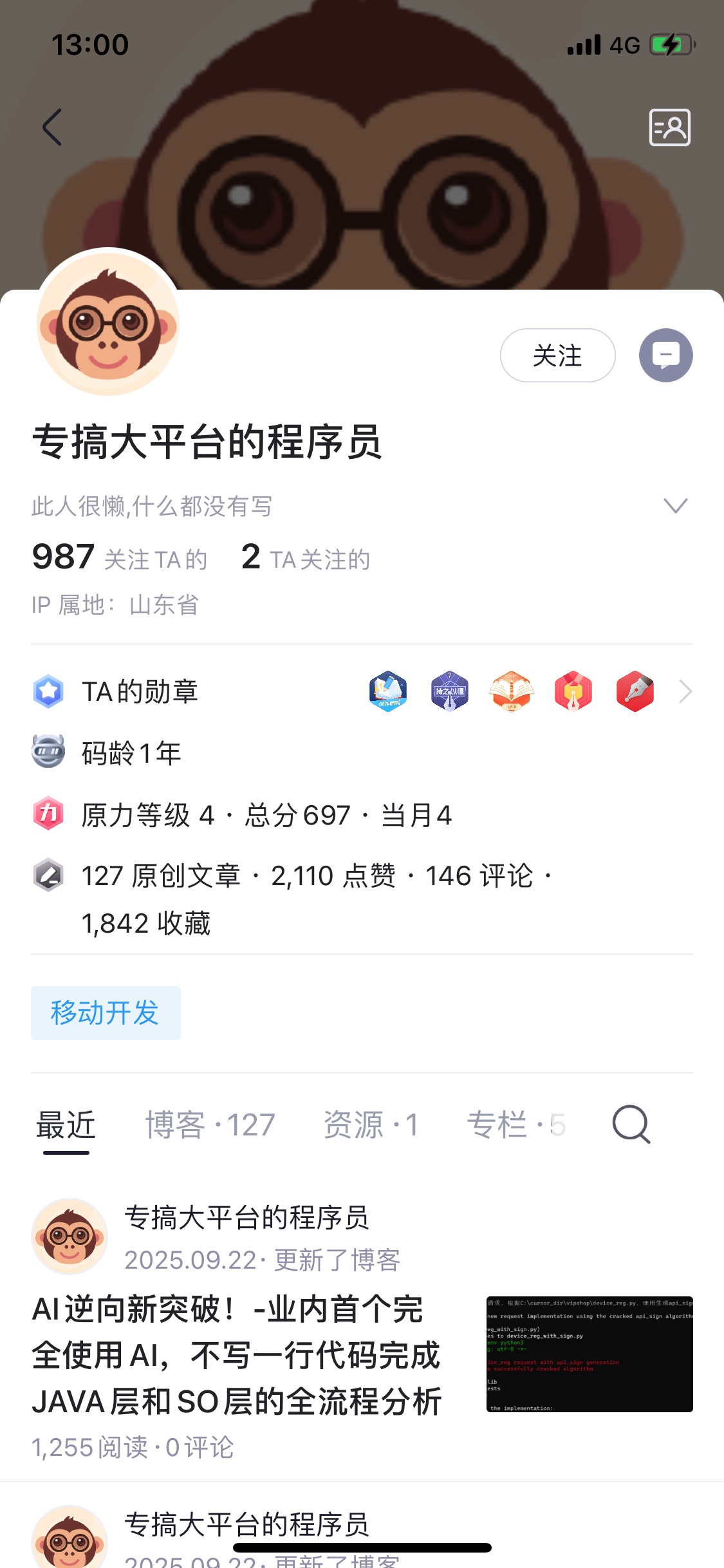
Task: View the 创作新秀 badge
Action: tap(389, 691)
